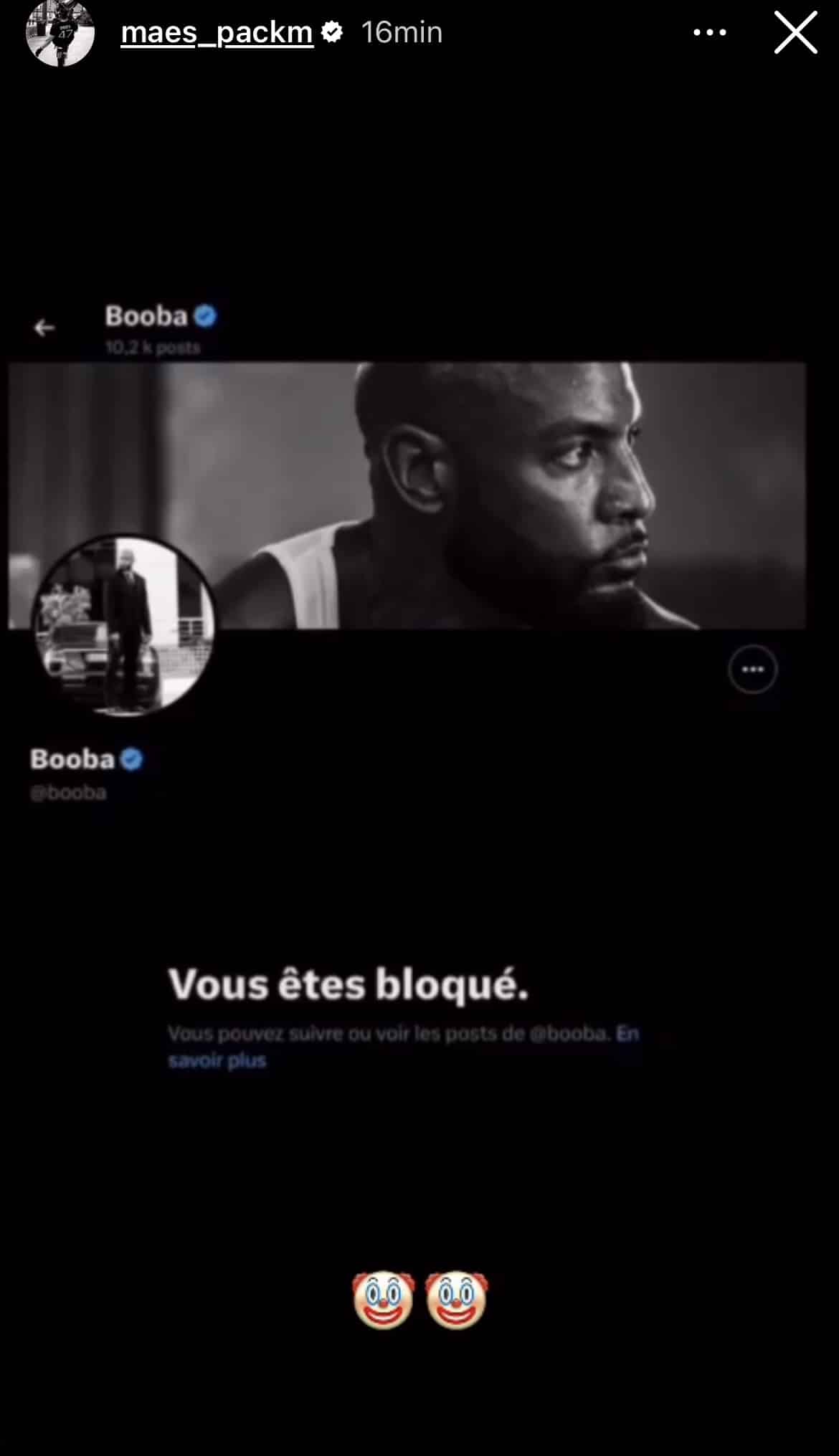Tap the maes_packm profile picture
Viewport: 839px width, 1456px height.
coord(60,33)
